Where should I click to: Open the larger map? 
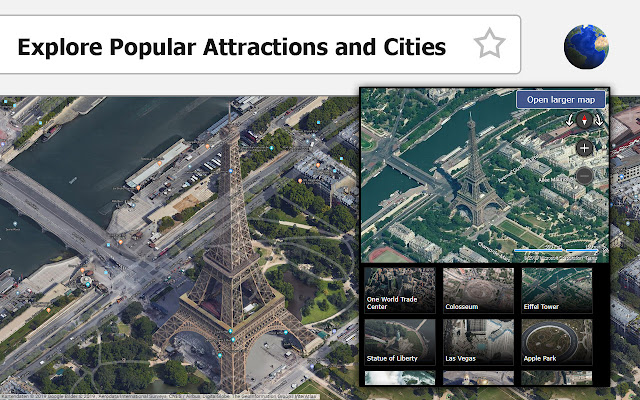[x=562, y=99]
